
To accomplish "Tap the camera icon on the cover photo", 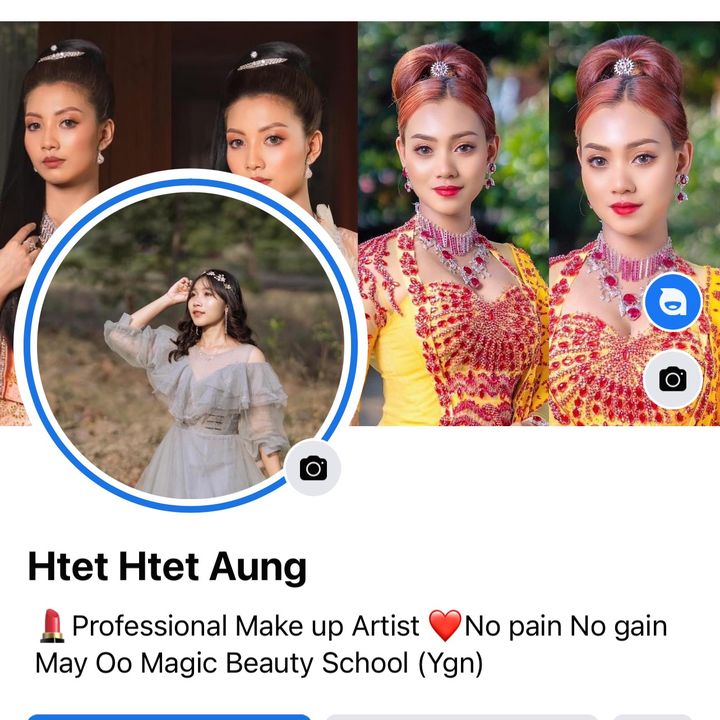I will coord(672,378).
